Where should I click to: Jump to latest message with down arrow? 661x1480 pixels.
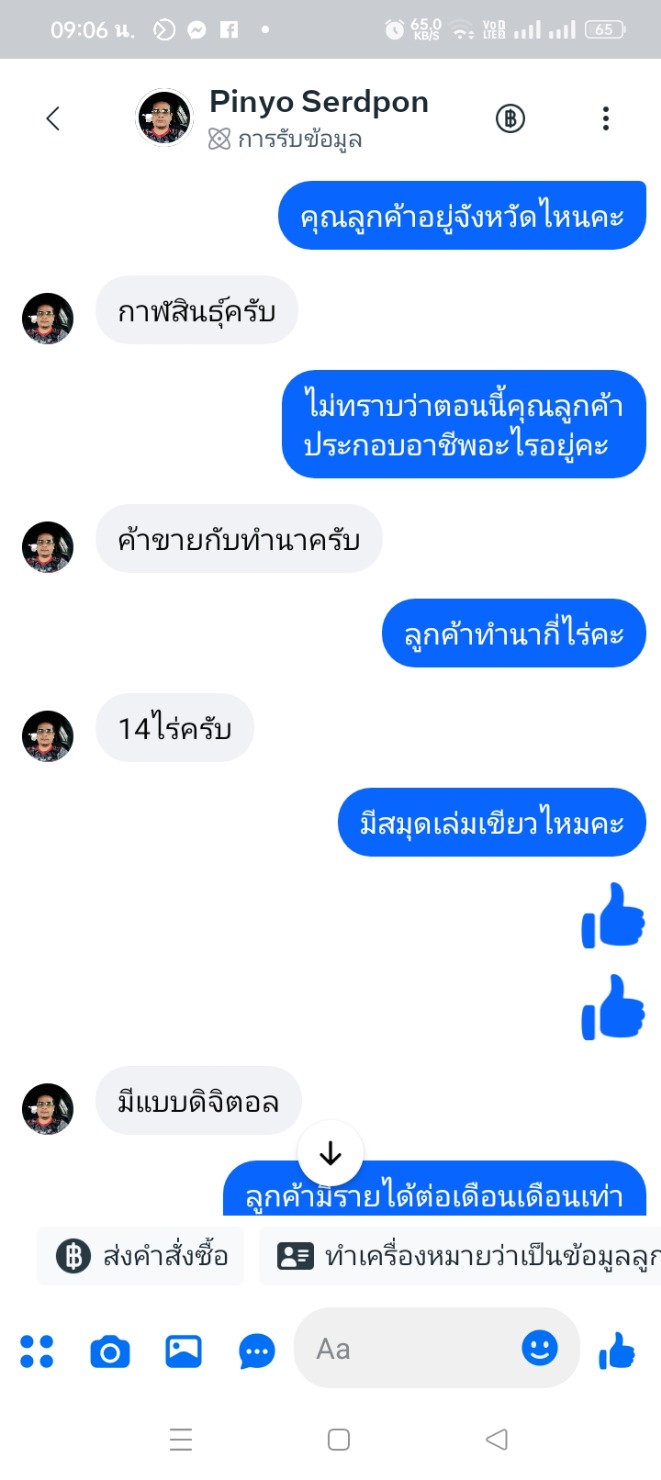[x=330, y=1154]
